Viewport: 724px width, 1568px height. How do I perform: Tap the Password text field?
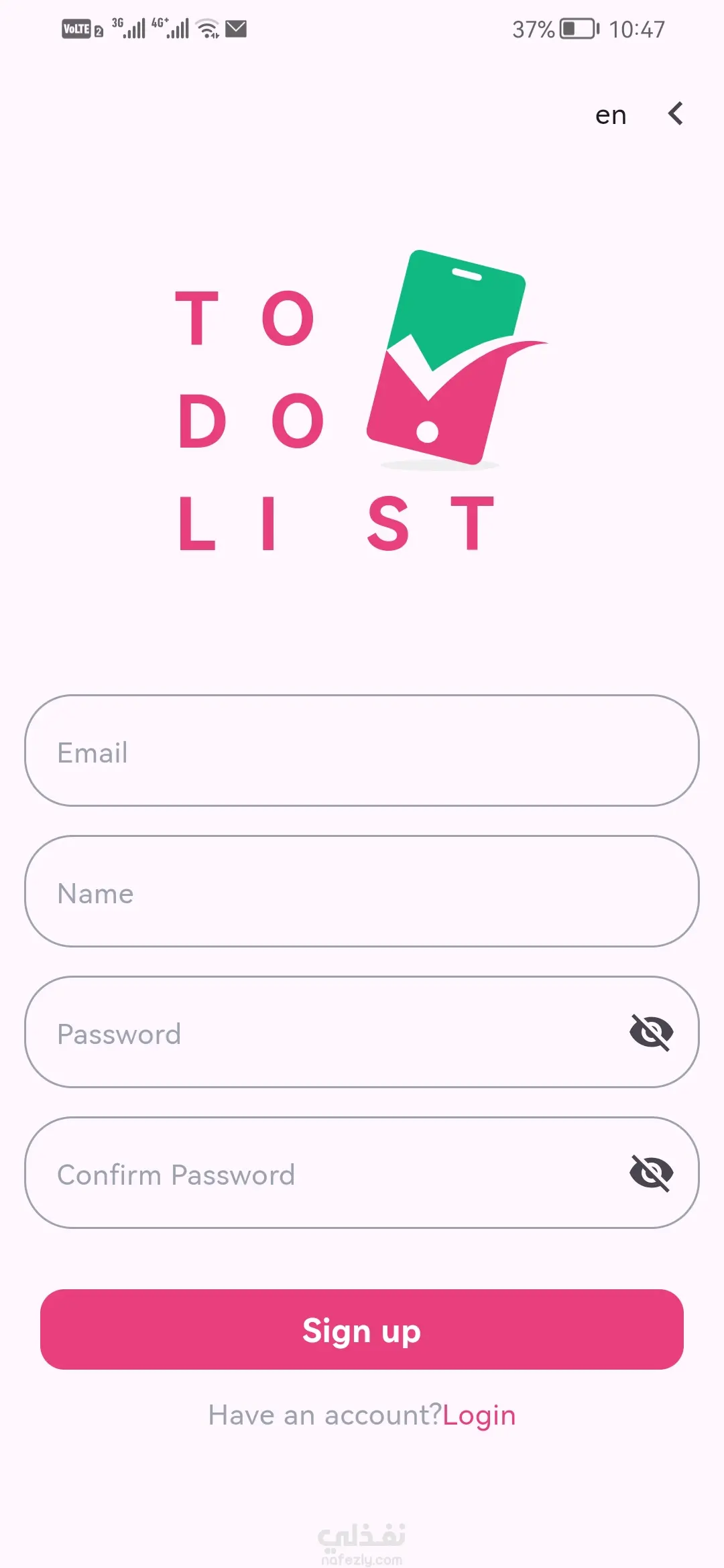tap(322, 1033)
